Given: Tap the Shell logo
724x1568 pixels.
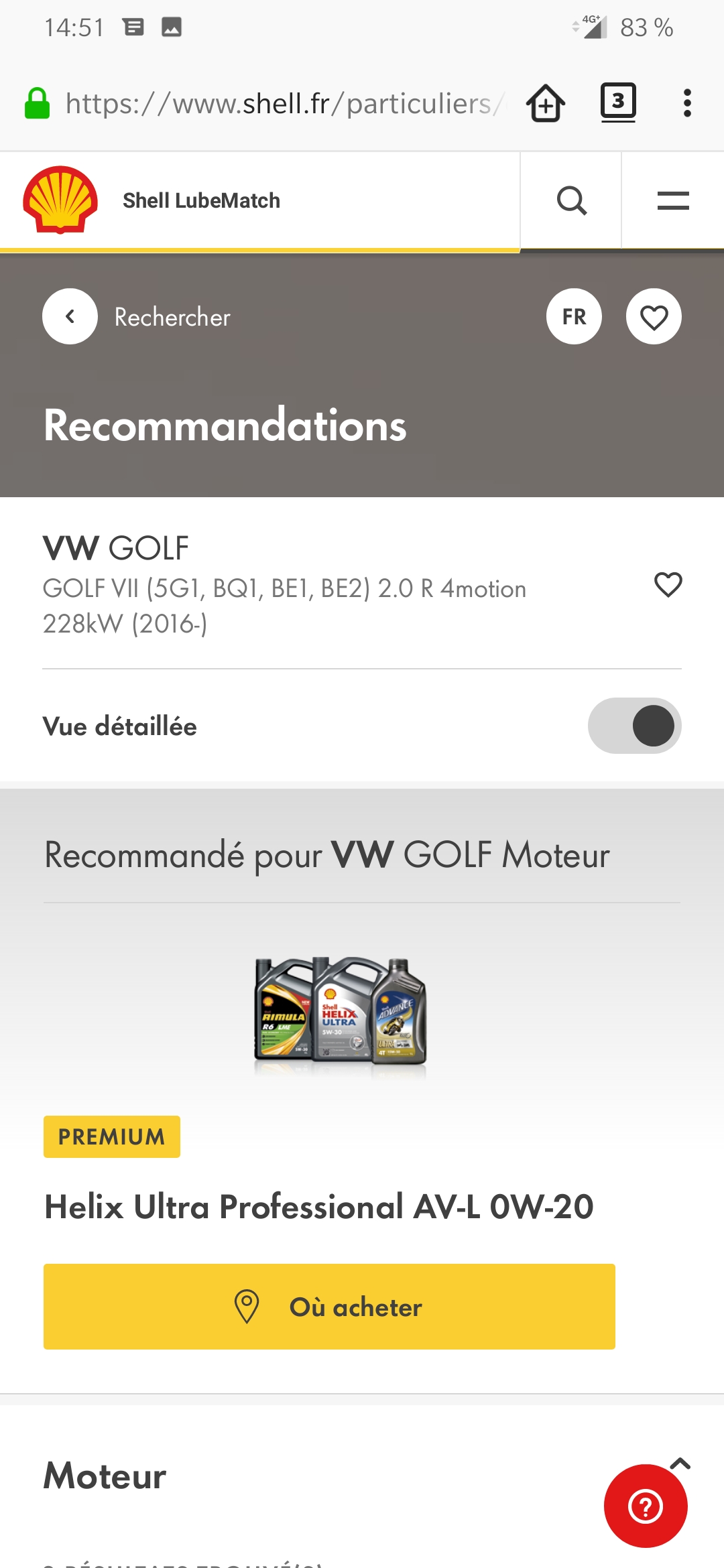Looking at the screenshot, I should 60,200.
